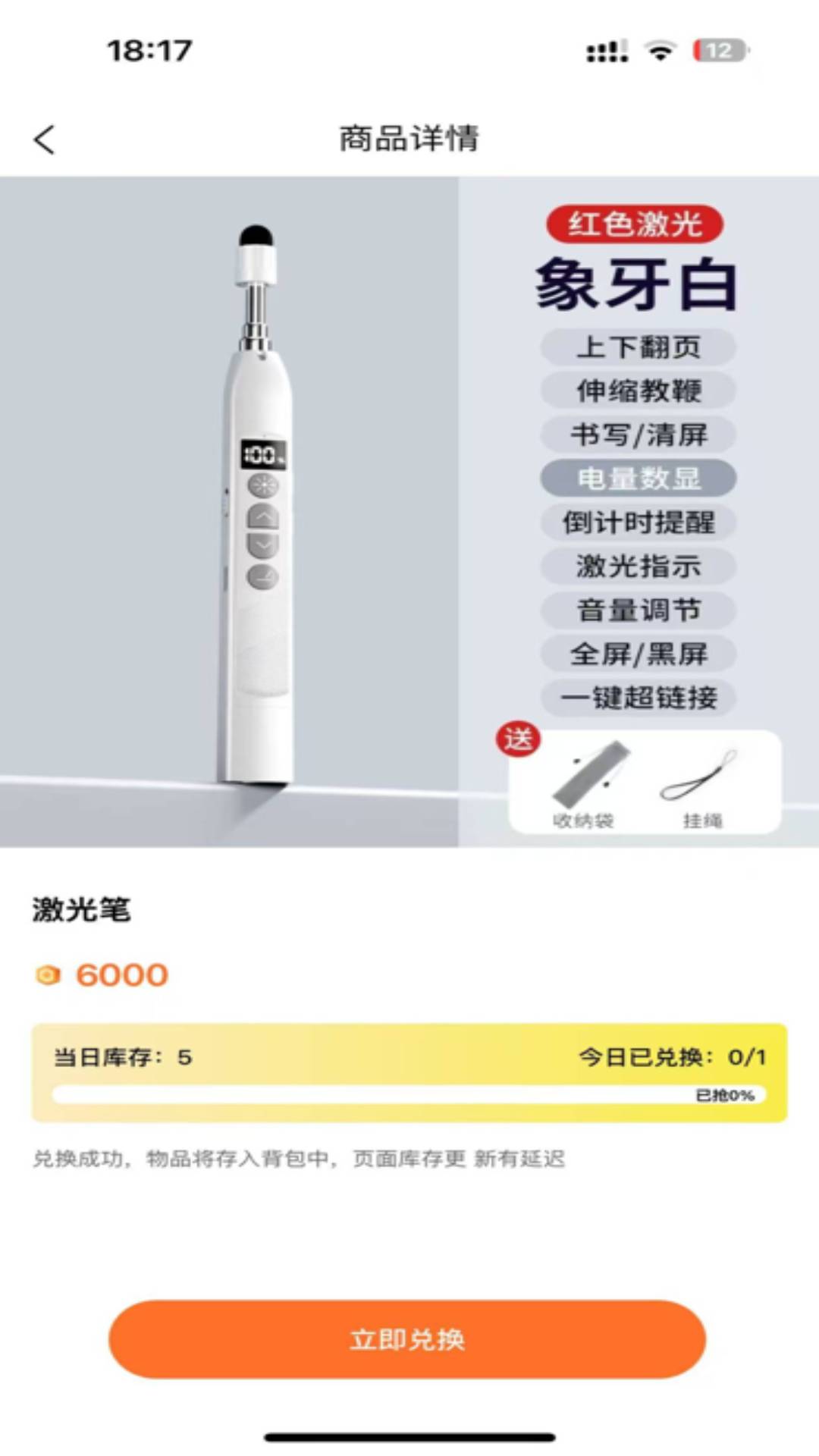Click the orange coin icon next to 6000
This screenshot has height=1456, width=819.
click(x=49, y=977)
